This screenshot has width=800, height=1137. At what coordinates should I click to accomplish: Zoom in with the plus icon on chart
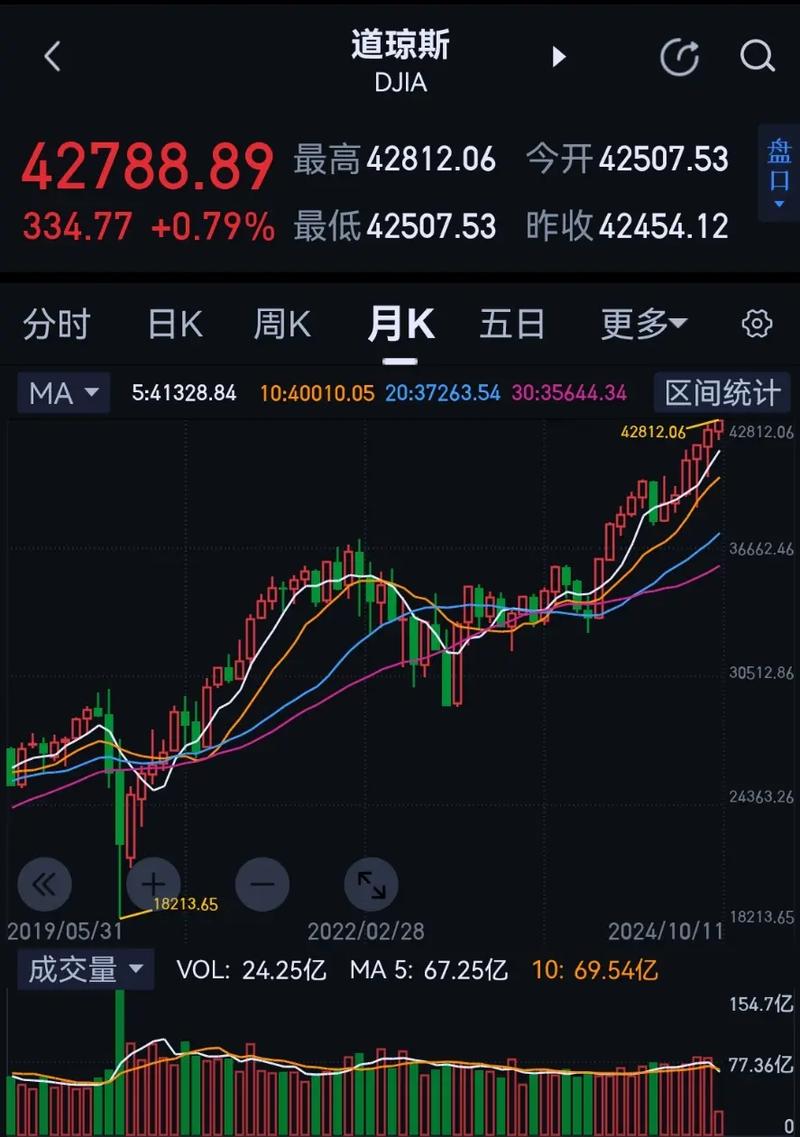[153, 884]
